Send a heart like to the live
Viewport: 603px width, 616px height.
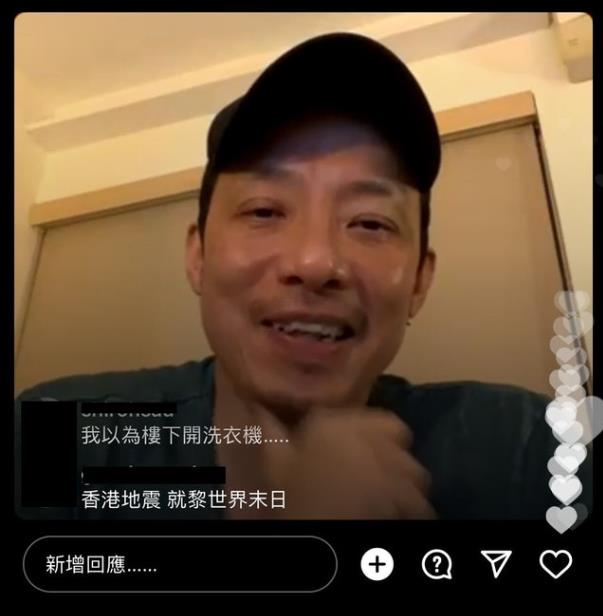click(x=556, y=564)
